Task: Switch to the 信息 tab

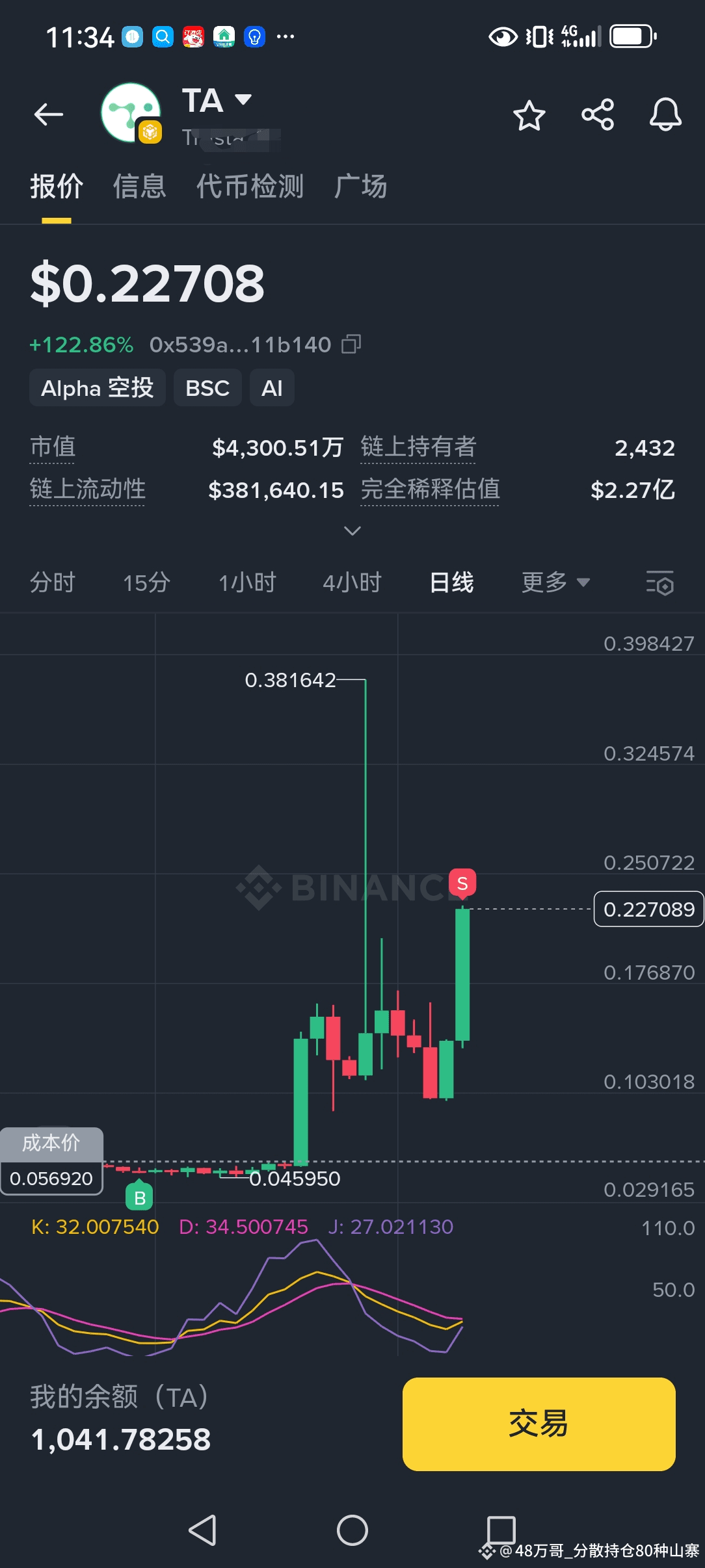Action: pos(140,187)
